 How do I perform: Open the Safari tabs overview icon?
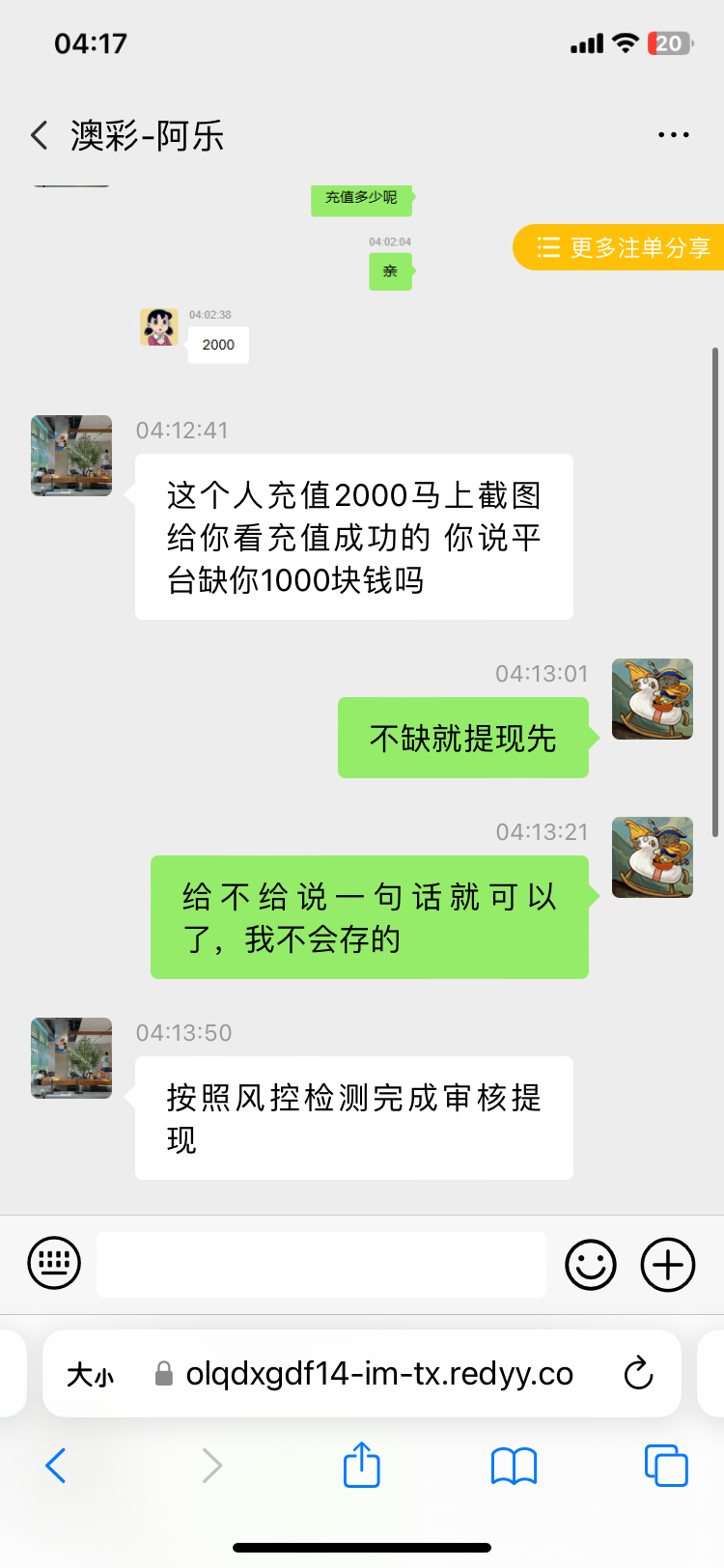pos(664,1466)
